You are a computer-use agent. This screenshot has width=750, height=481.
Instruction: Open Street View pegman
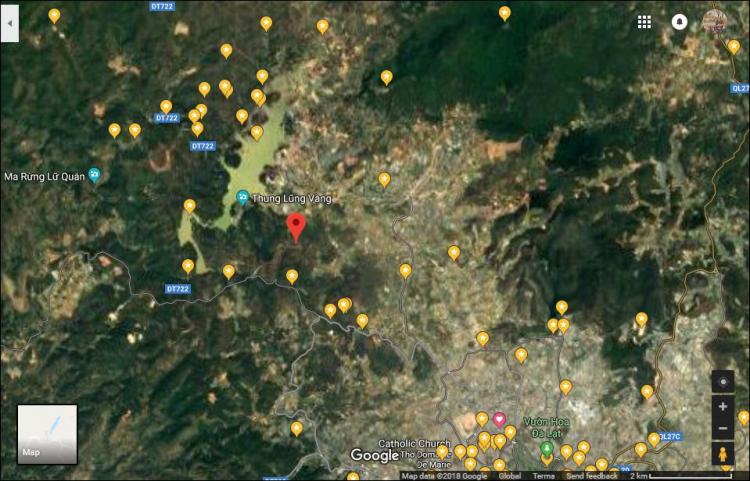tap(723, 455)
